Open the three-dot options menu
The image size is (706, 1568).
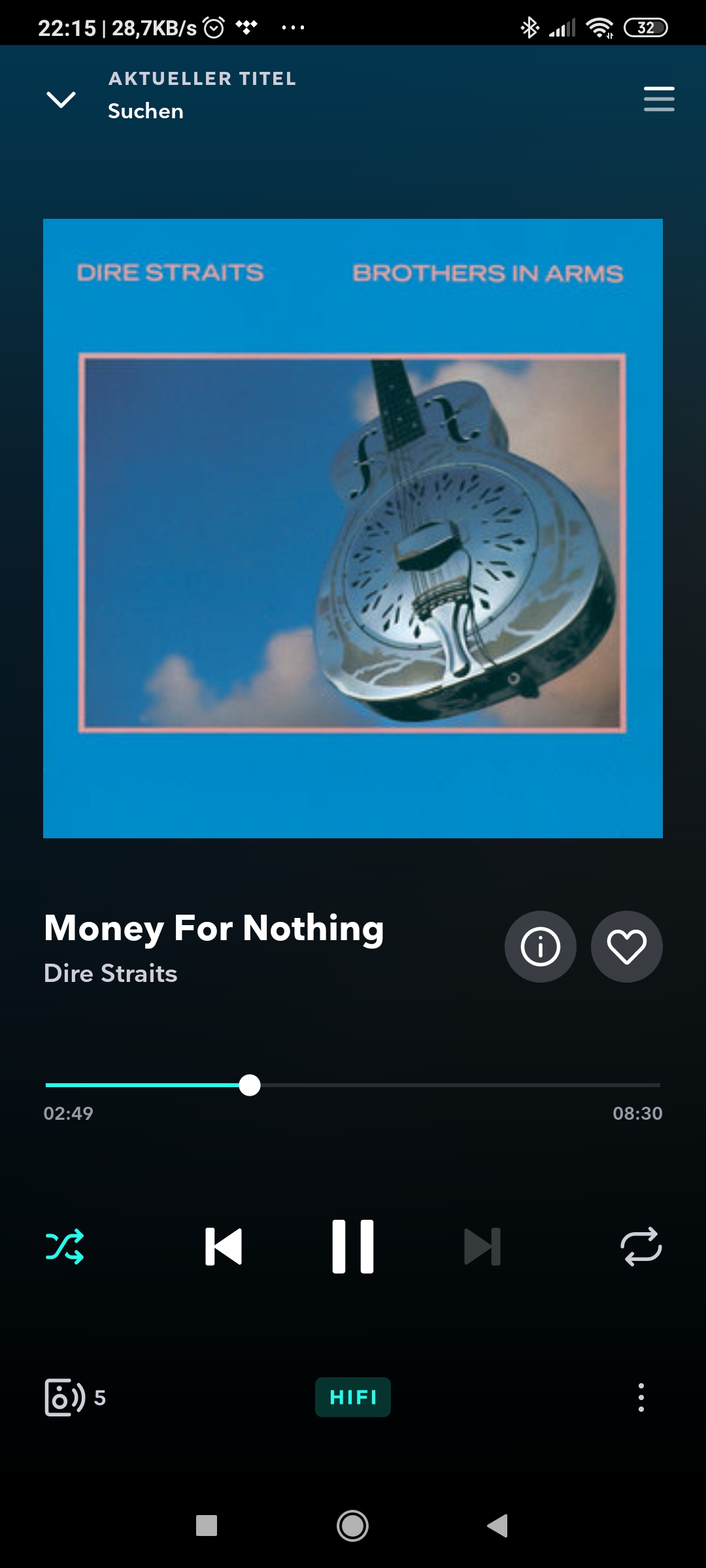pyautogui.click(x=641, y=1397)
